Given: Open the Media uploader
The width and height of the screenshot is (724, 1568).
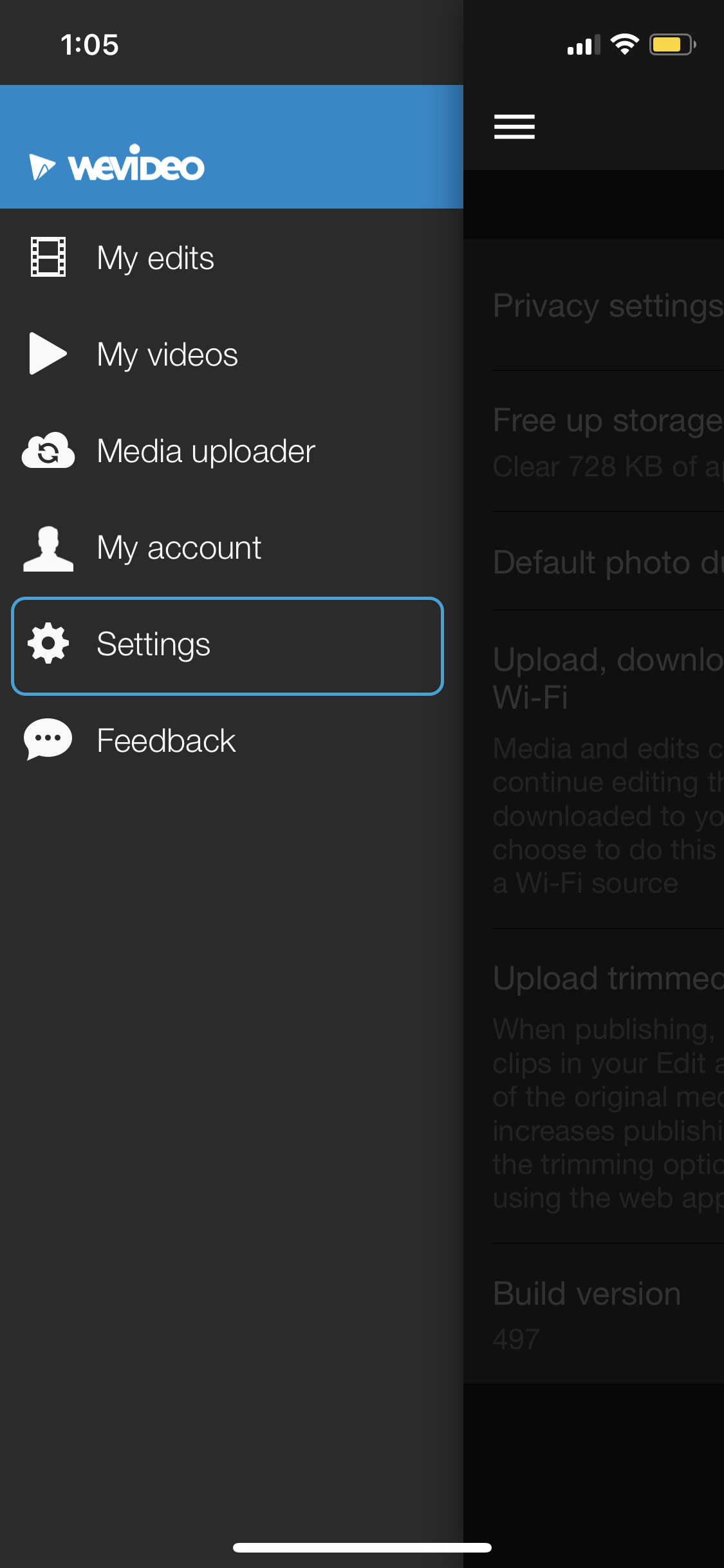Looking at the screenshot, I should coord(232,451).
